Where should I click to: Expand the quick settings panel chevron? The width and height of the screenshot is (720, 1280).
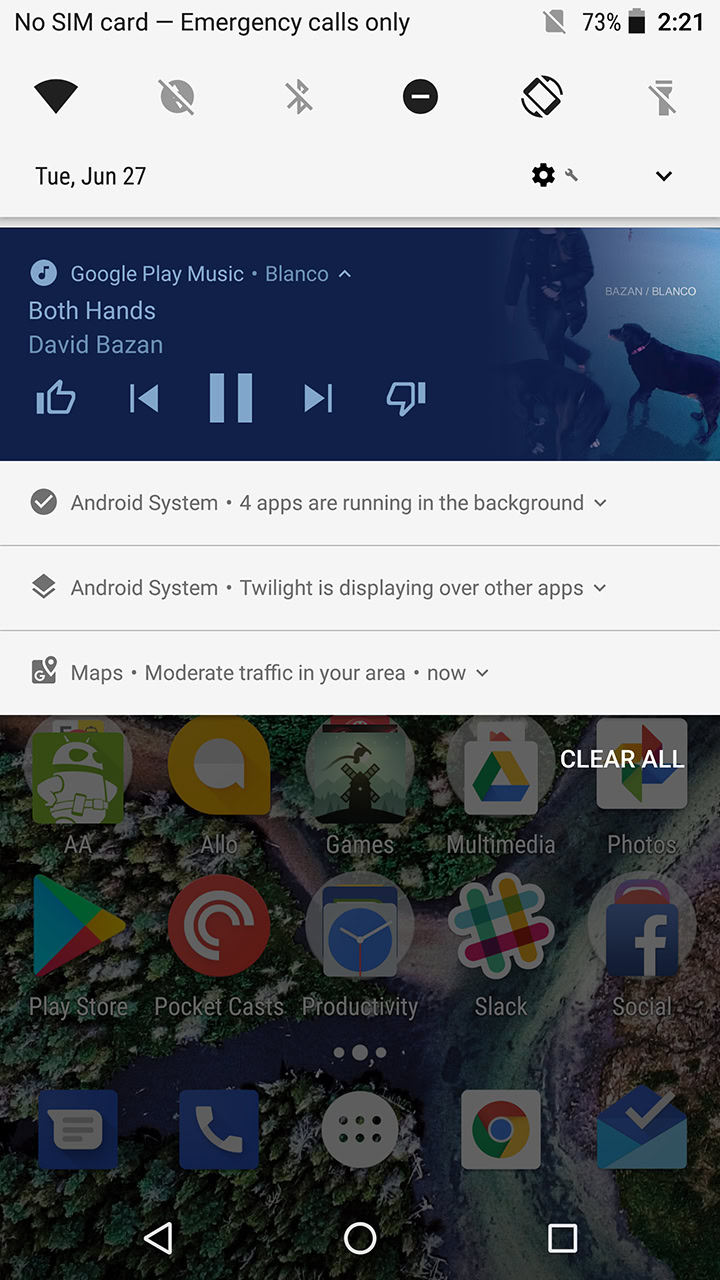click(x=663, y=176)
